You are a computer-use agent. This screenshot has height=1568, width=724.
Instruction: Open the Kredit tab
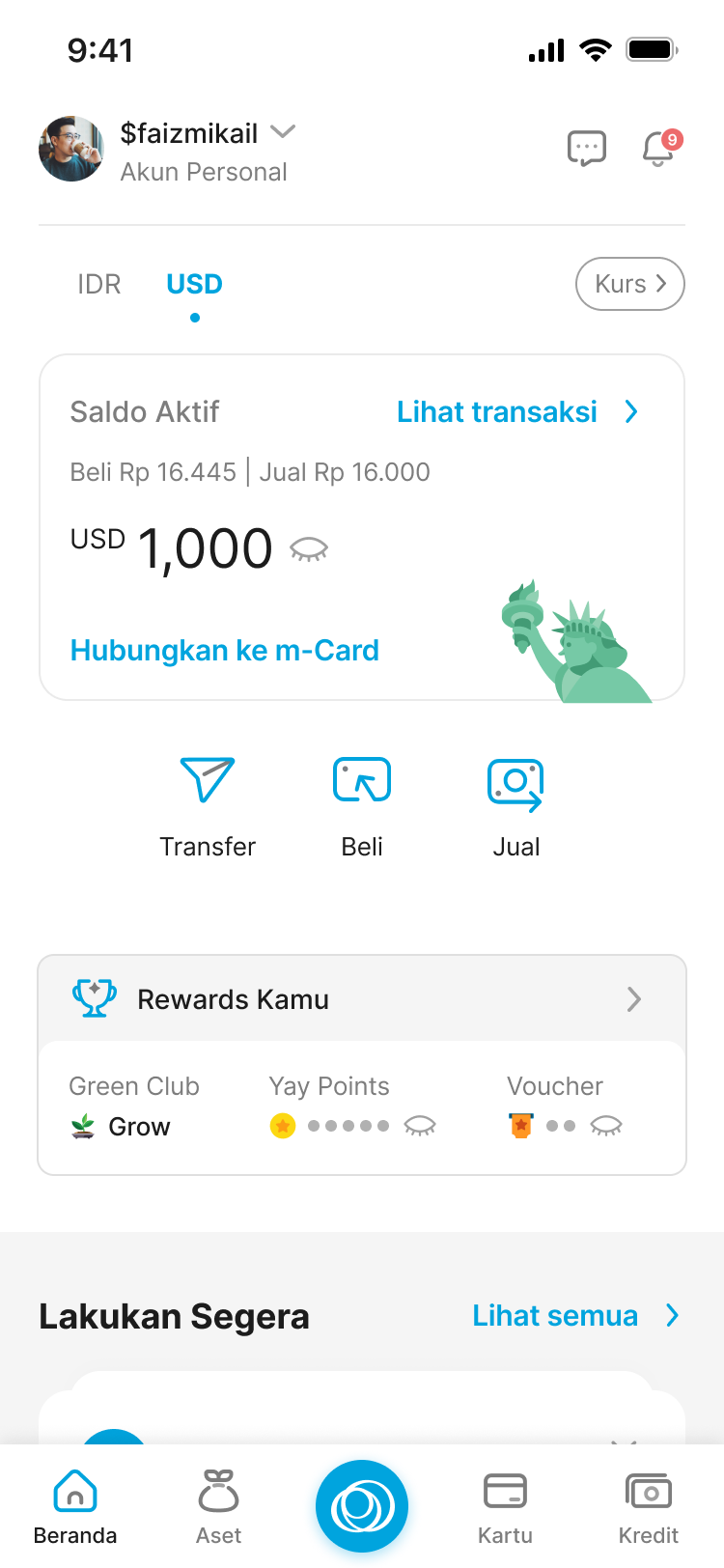649,1507
